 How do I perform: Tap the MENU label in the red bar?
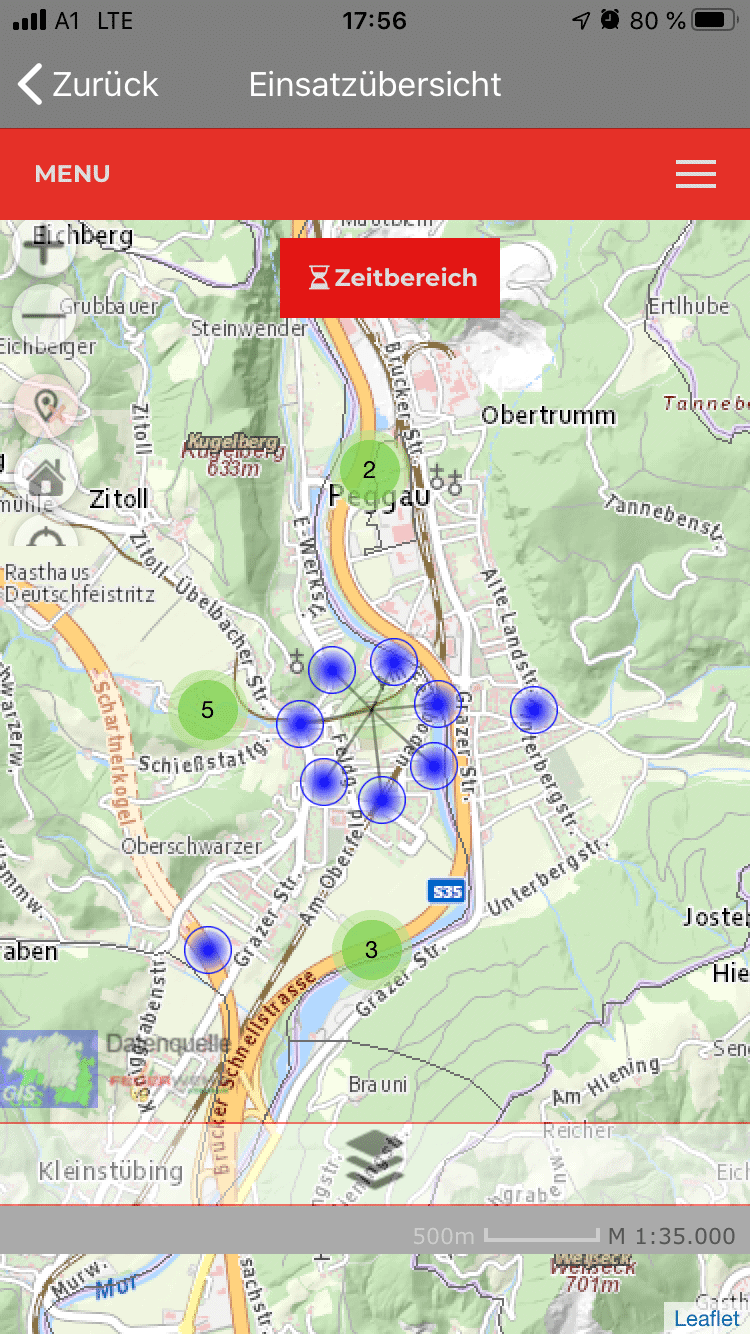pos(72,174)
